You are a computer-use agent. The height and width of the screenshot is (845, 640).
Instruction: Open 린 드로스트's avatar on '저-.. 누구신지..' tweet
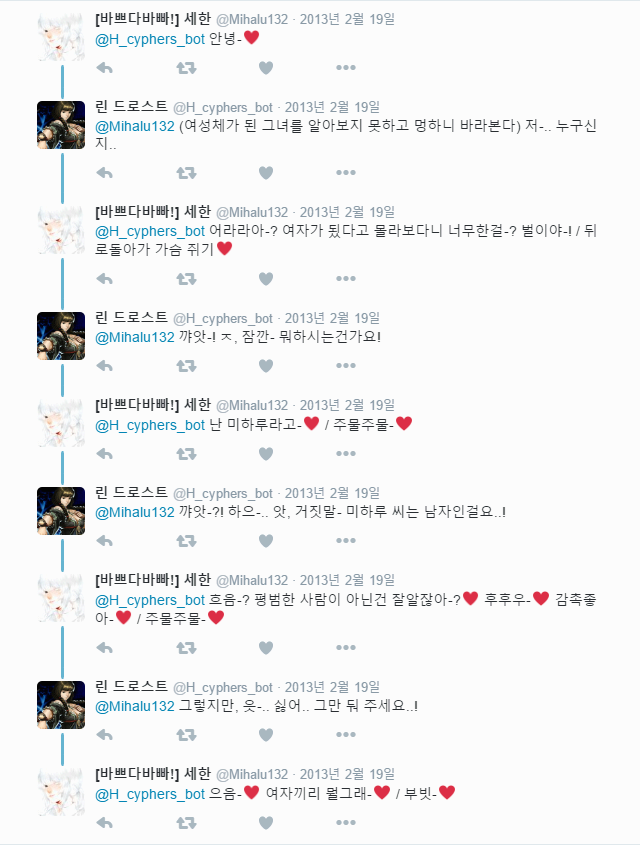61,125
